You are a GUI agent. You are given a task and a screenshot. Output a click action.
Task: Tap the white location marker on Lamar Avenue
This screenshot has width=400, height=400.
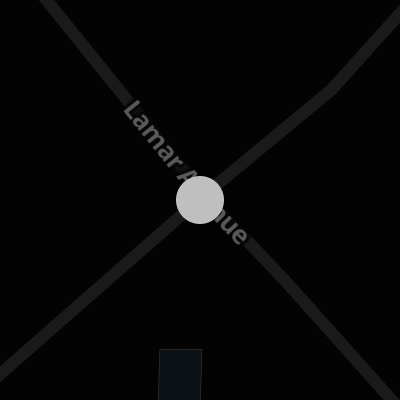pyautogui.click(x=200, y=200)
